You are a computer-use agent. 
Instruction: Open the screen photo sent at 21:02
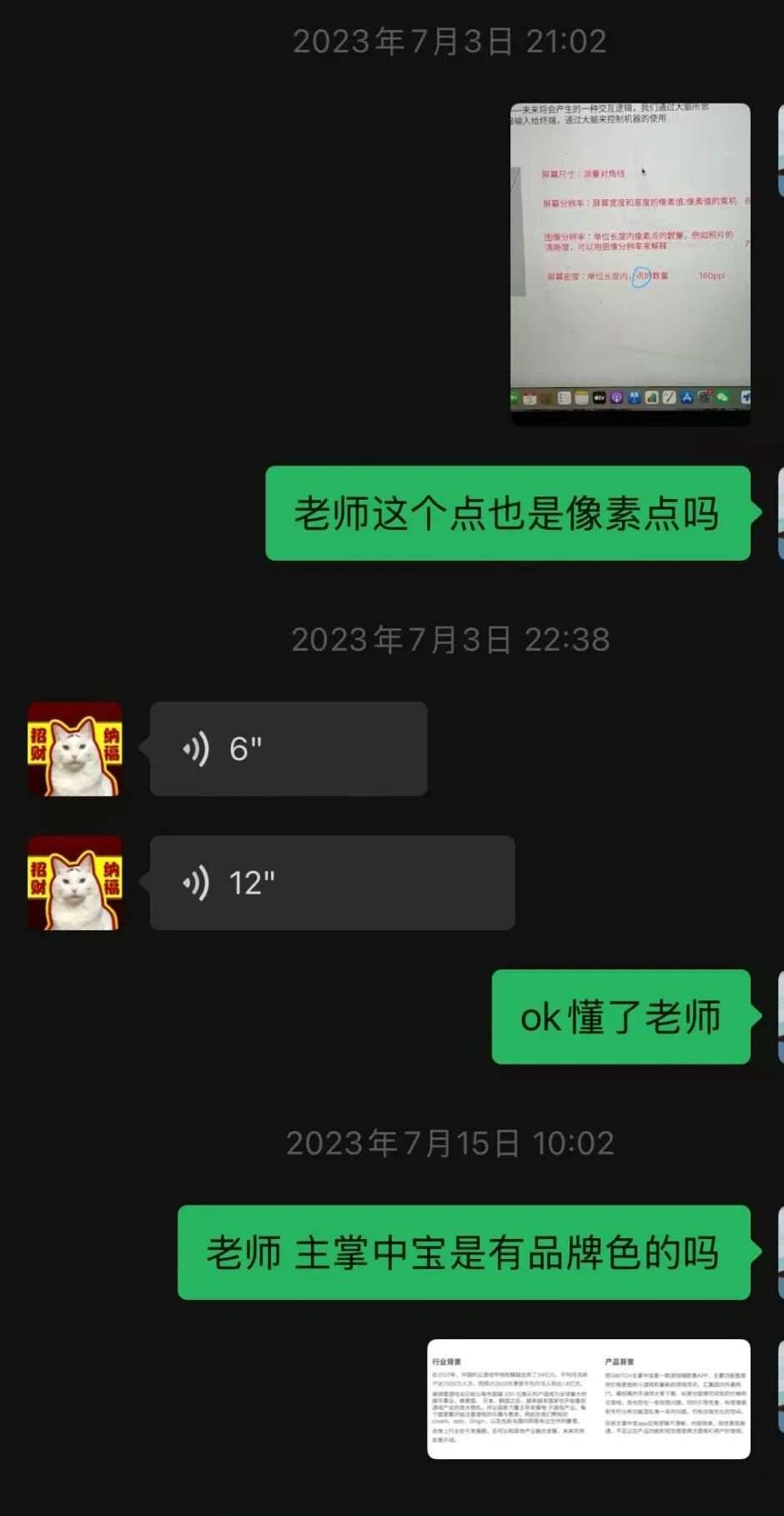coord(630,263)
